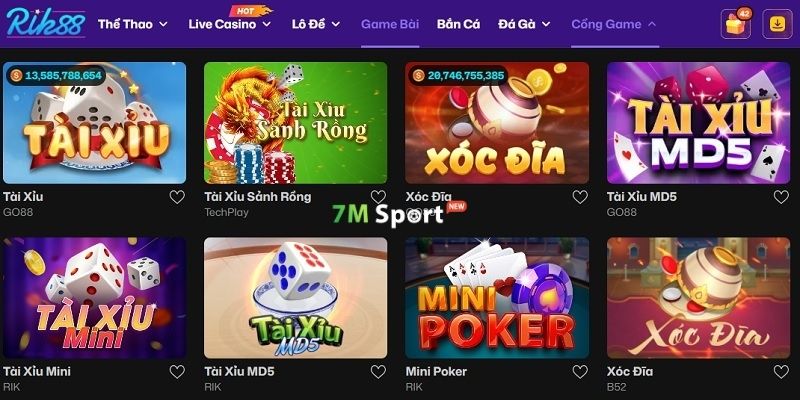Go to the Rik88 home logo
Screen dimensions: 800x400
[45, 23]
